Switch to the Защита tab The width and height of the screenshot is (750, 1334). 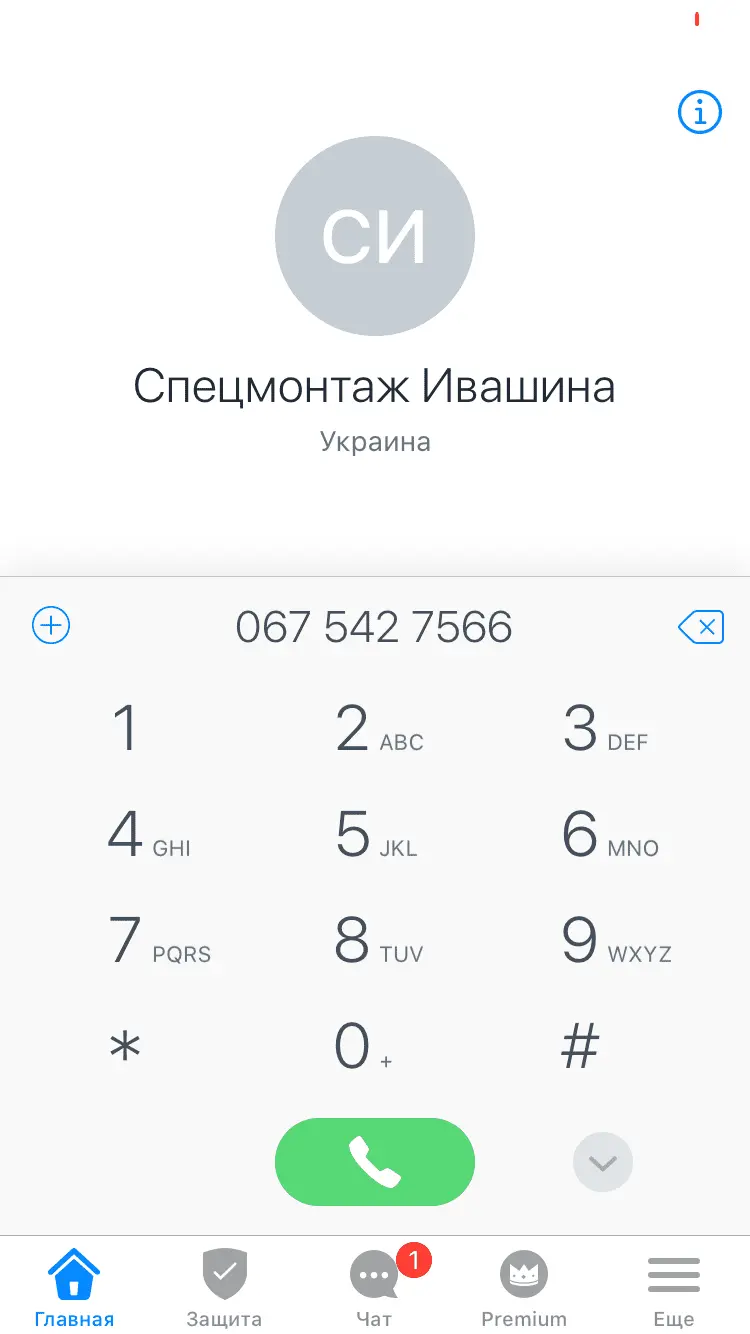pyautogui.click(x=224, y=1288)
